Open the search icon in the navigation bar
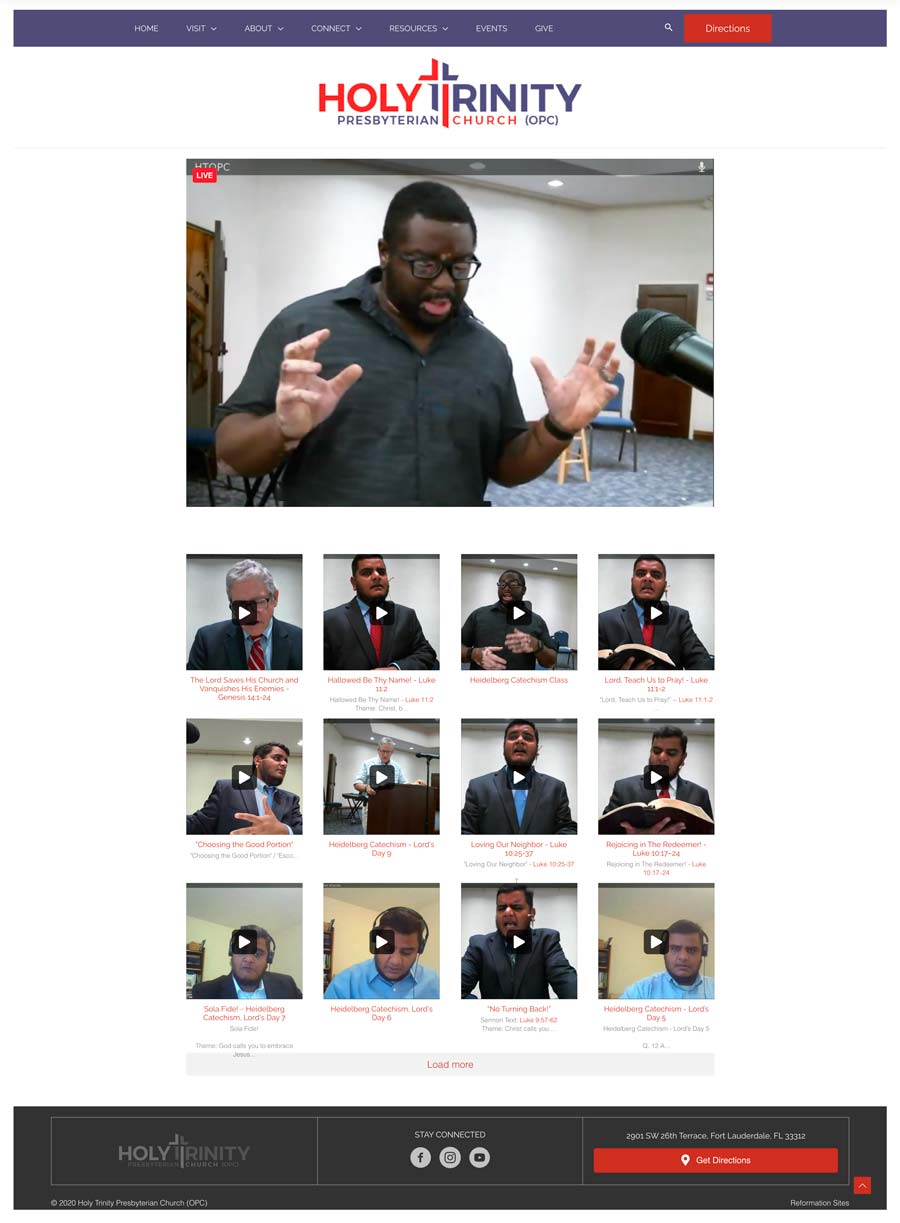 668,28
